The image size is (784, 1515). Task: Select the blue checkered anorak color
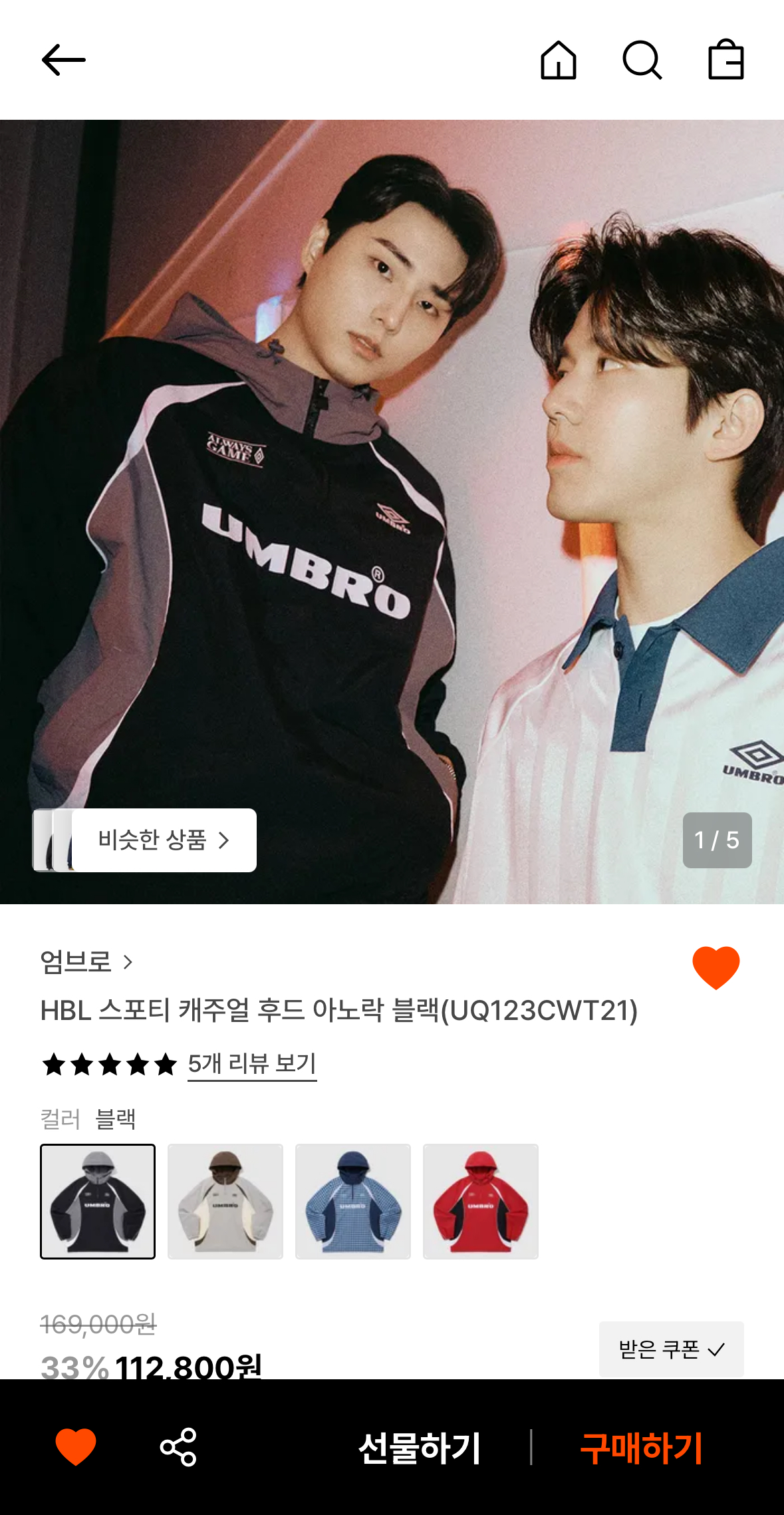click(x=353, y=1201)
